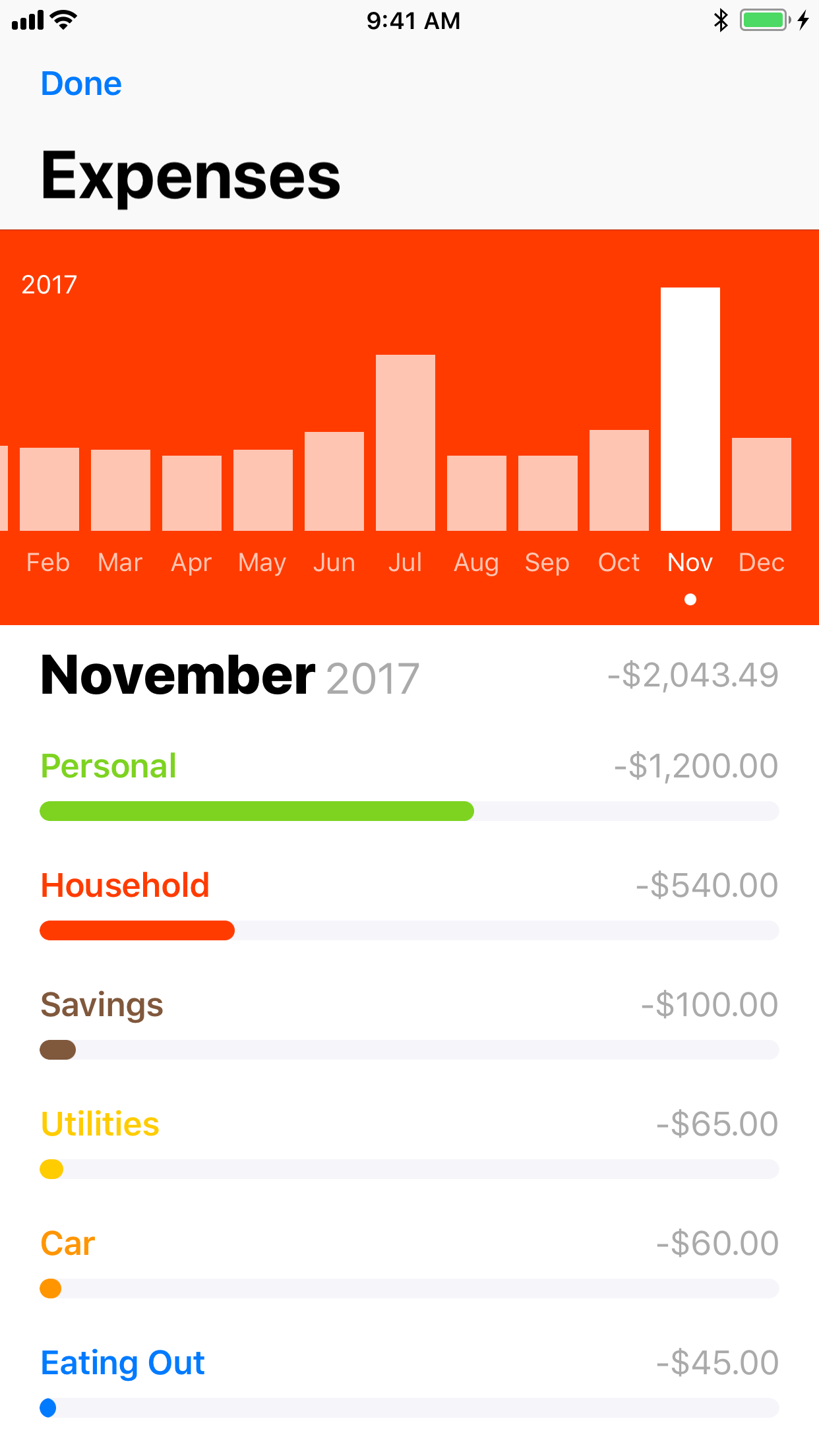The image size is (819, 1456).
Task: Open the Personal category
Action: (108, 766)
